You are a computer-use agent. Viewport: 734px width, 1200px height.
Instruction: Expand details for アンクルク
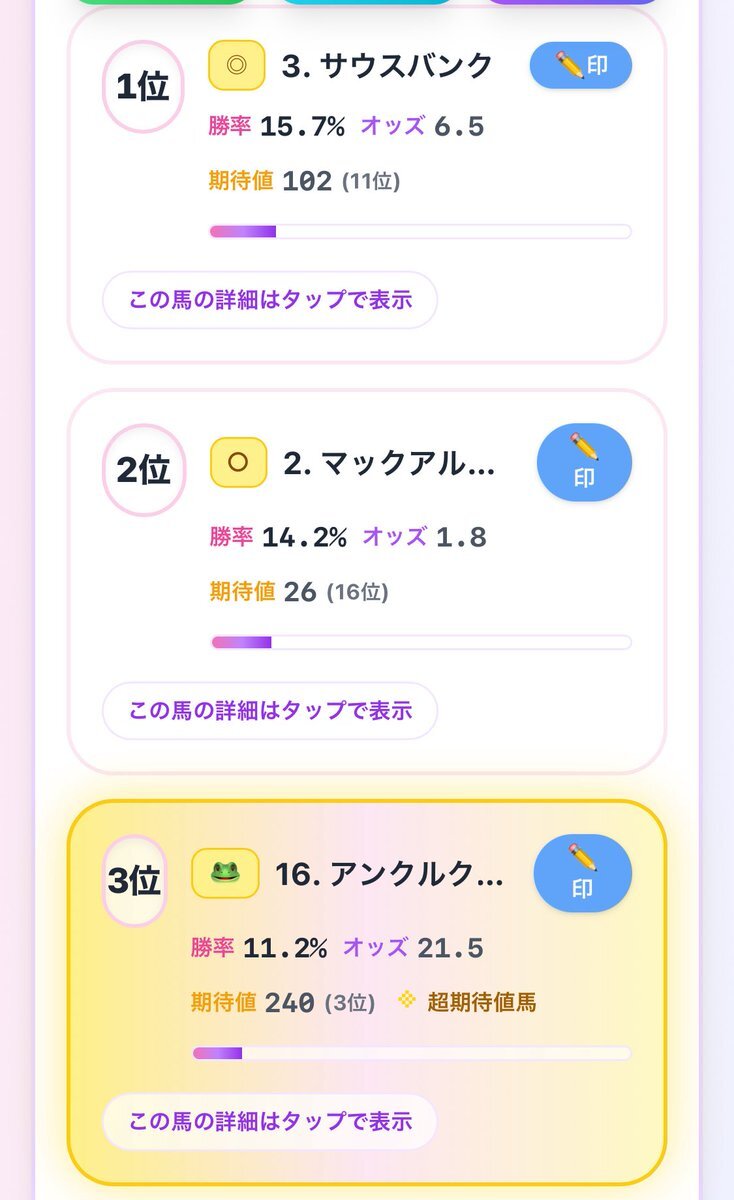point(270,1122)
